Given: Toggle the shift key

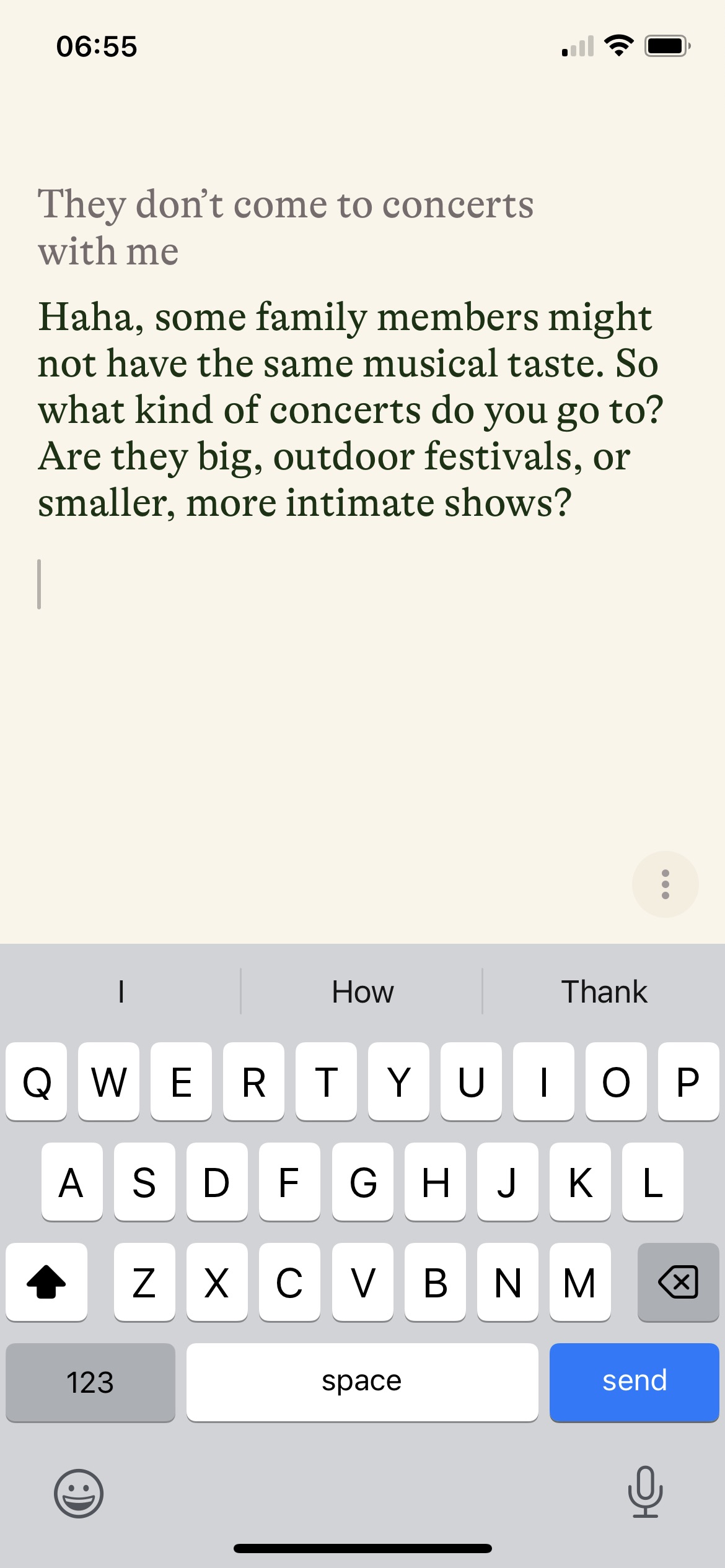Looking at the screenshot, I should click(x=46, y=1282).
